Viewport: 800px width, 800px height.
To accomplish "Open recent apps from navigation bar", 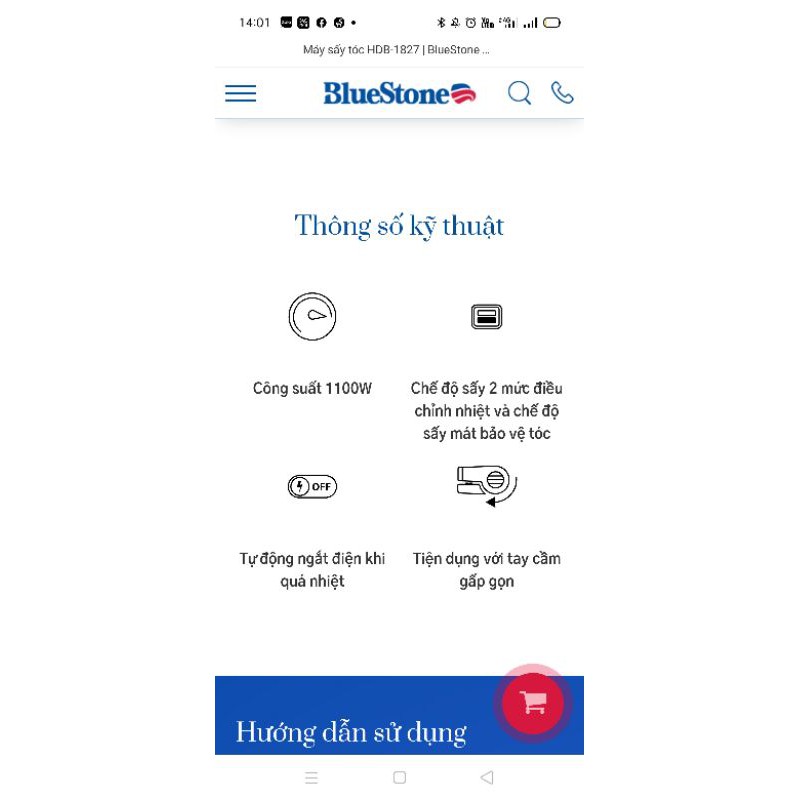I will 311,778.
